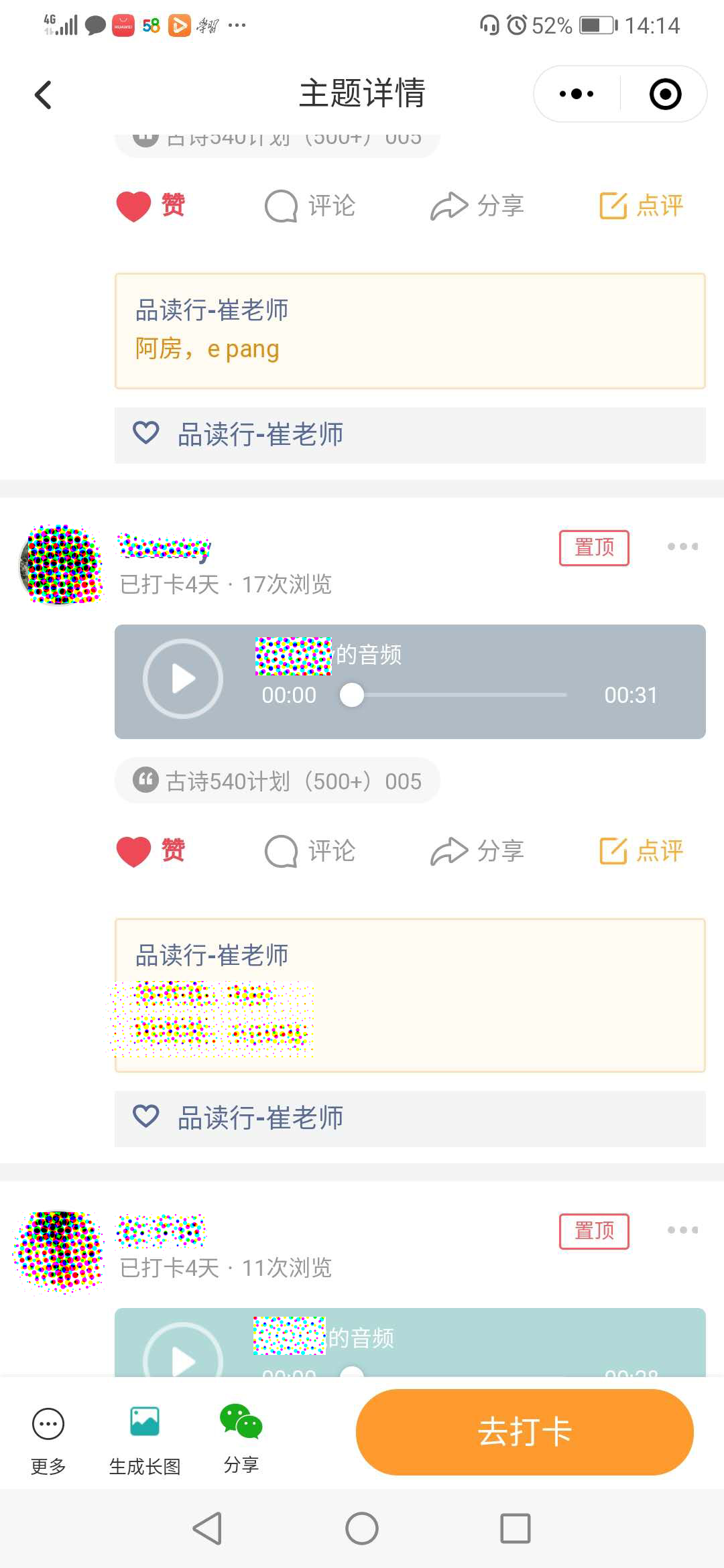Screen dimensions: 724x1568
Task: Open options menu for the 11次浏览 post
Action: (682, 1230)
